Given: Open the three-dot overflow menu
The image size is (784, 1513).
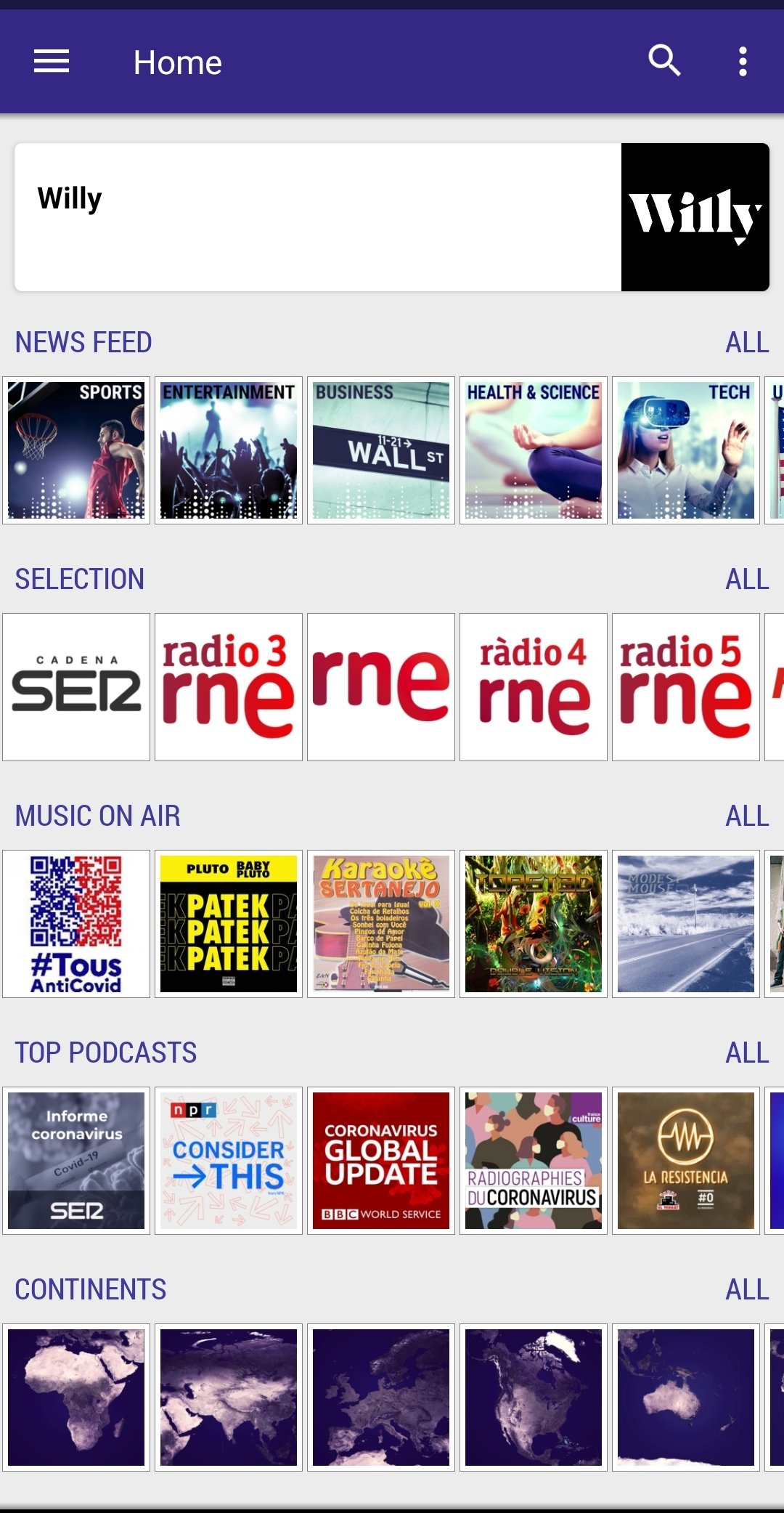Looking at the screenshot, I should tap(743, 62).
